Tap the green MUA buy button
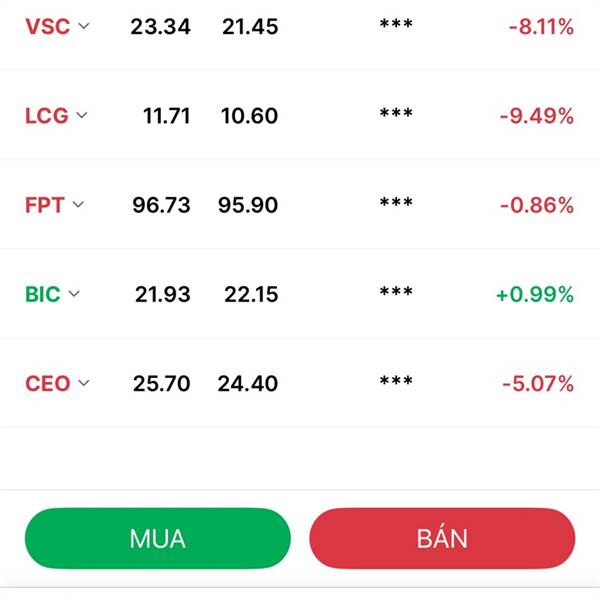 click(157, 538)
